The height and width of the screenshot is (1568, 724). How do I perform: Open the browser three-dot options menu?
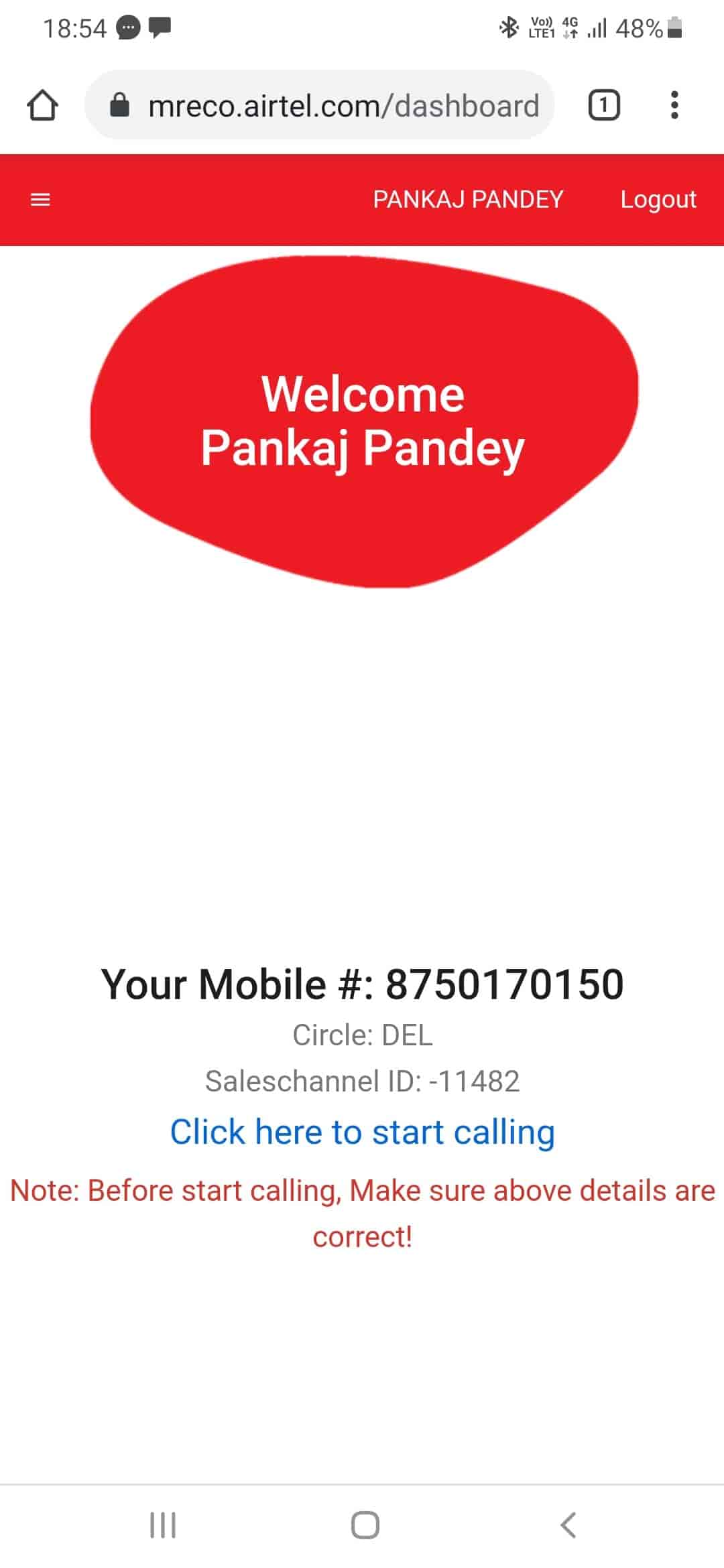click(675, 105)
